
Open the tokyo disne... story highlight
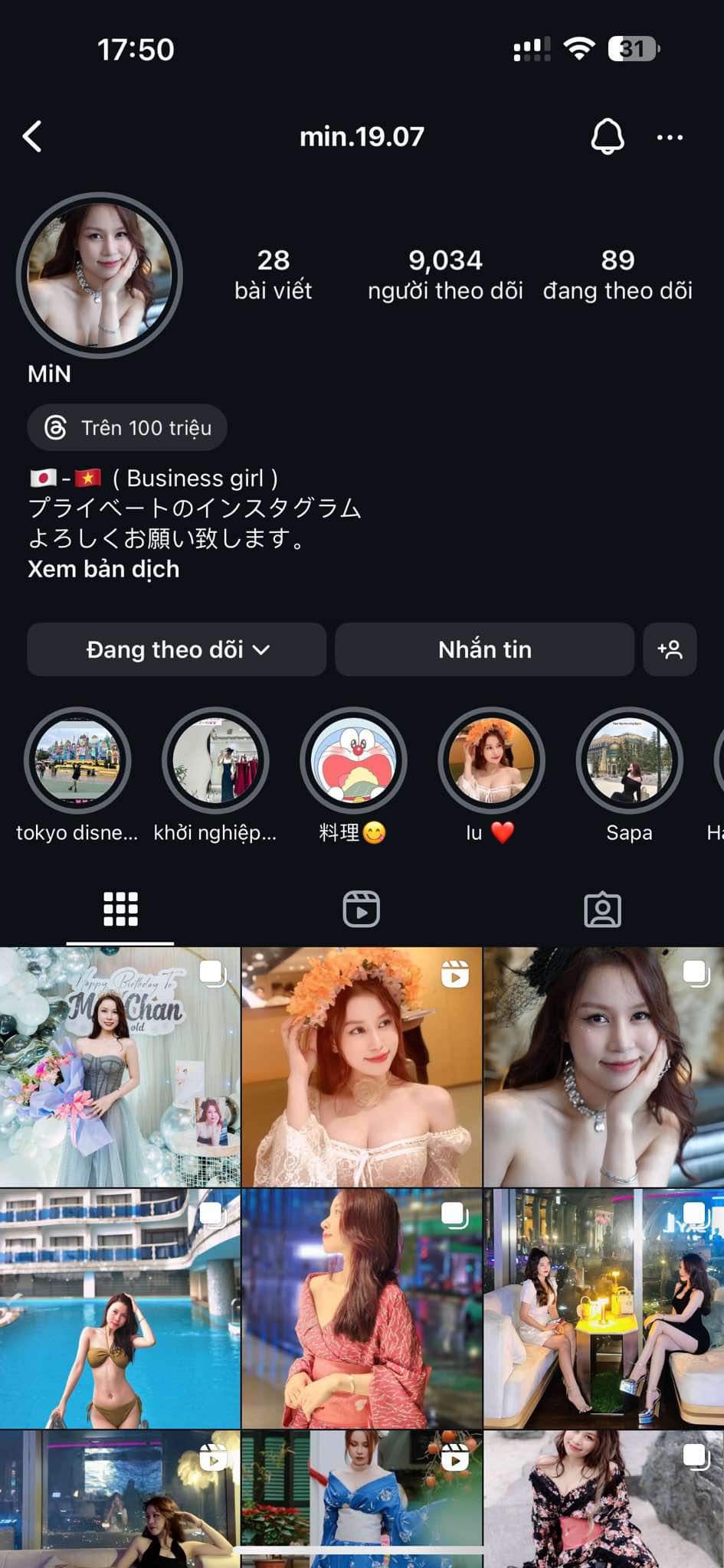pyautogui.click(x=77, y=760)
